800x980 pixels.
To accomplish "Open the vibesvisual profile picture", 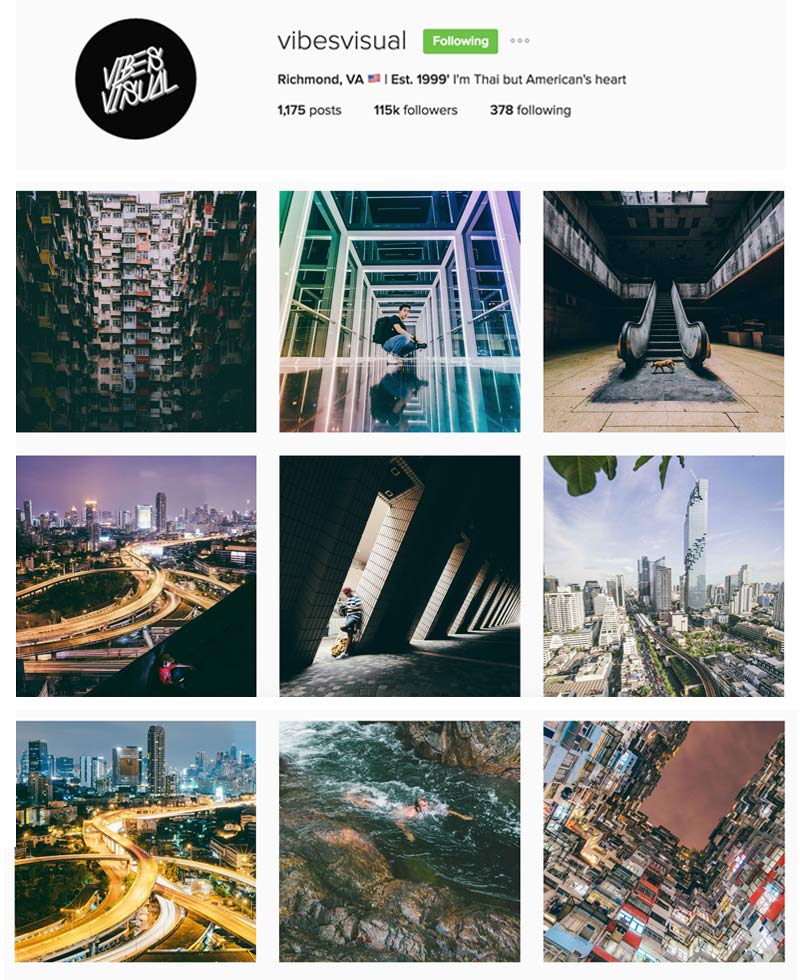I will click(135, 79).
